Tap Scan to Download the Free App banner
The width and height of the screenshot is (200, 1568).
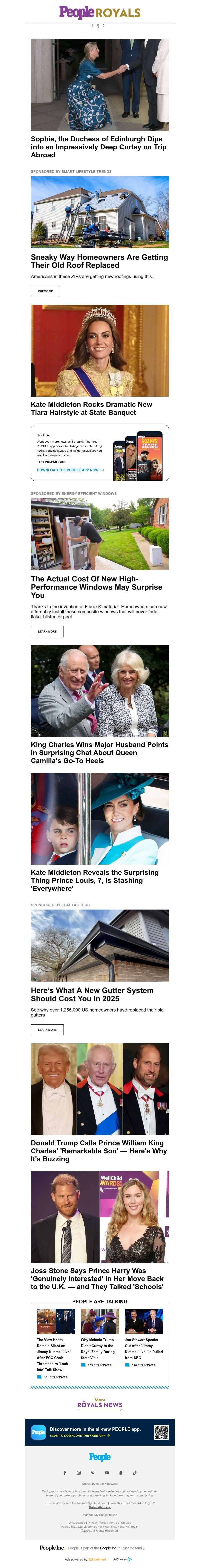(x=79, y=1435)
